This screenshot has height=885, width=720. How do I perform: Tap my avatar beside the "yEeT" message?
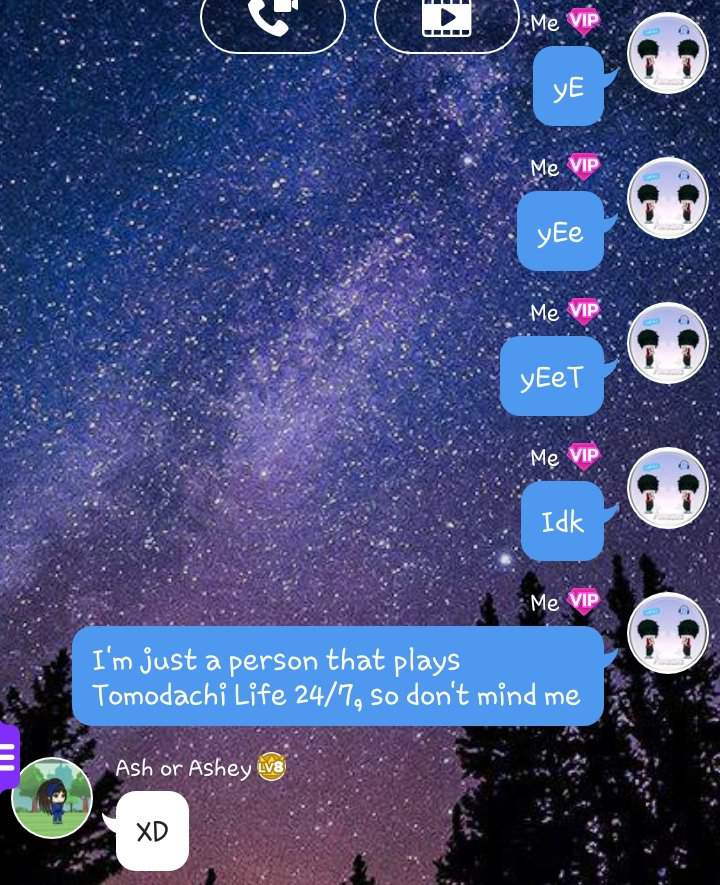point(667,343)
